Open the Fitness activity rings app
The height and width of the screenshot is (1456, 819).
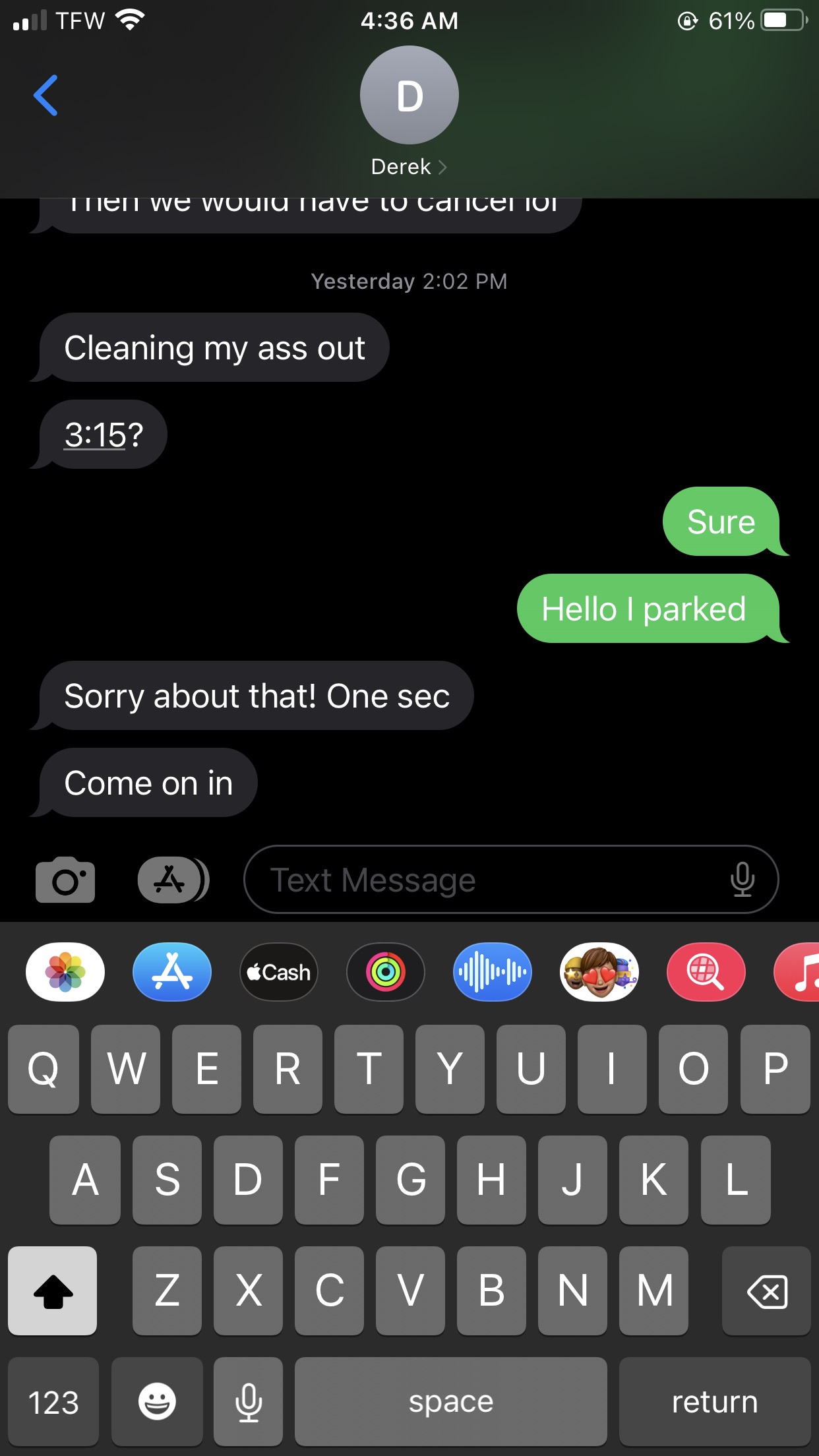coord(386,972)
